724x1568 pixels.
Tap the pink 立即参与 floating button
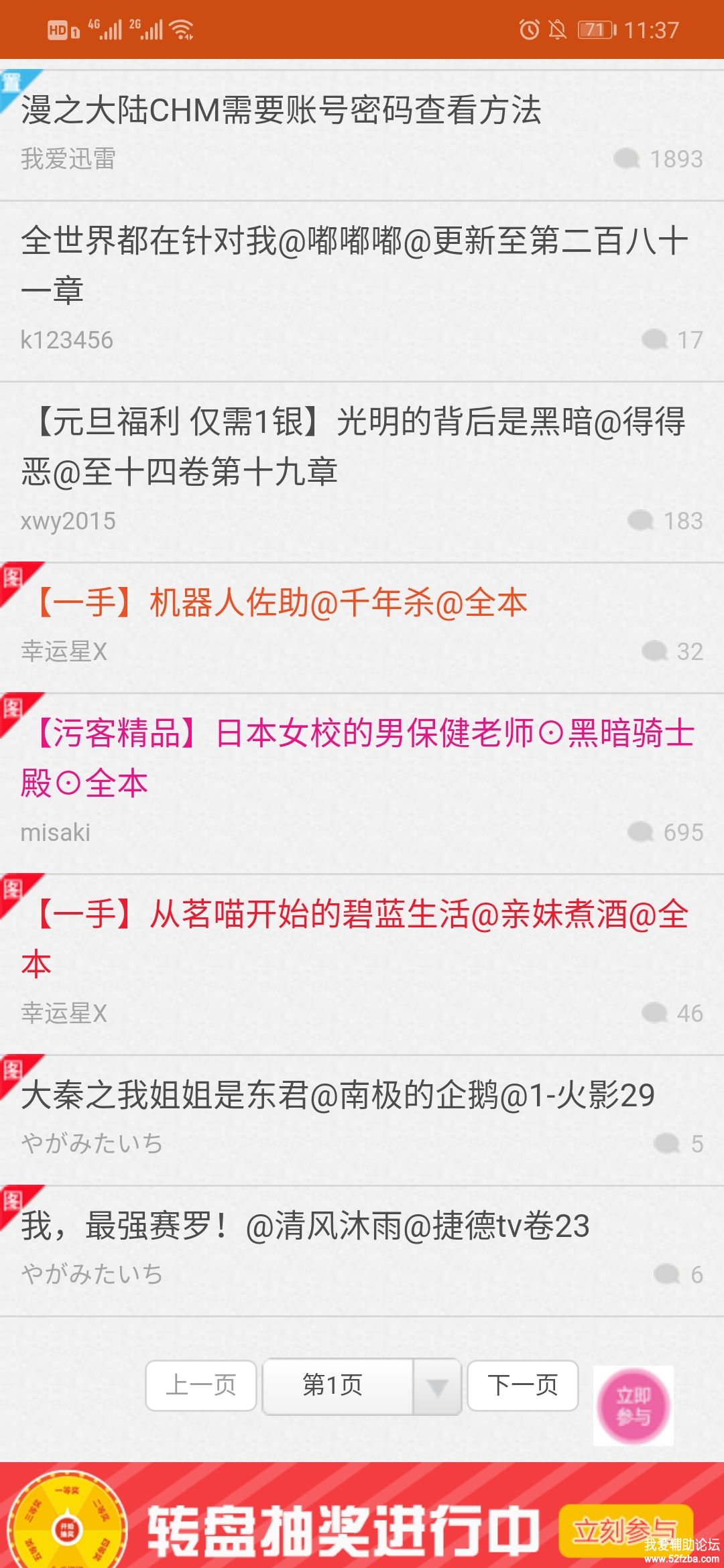click(633, 1406)
